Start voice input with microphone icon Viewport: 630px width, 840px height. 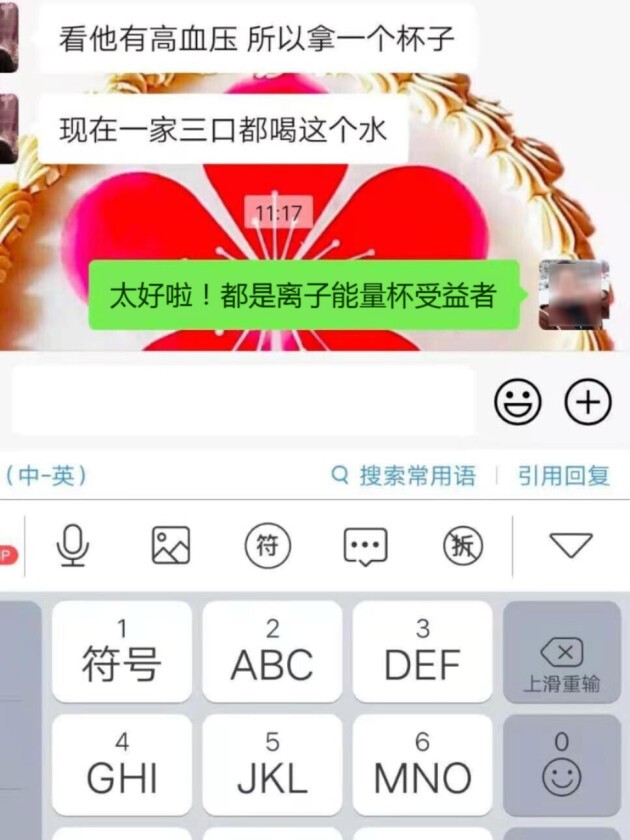(x=72, y=546)
